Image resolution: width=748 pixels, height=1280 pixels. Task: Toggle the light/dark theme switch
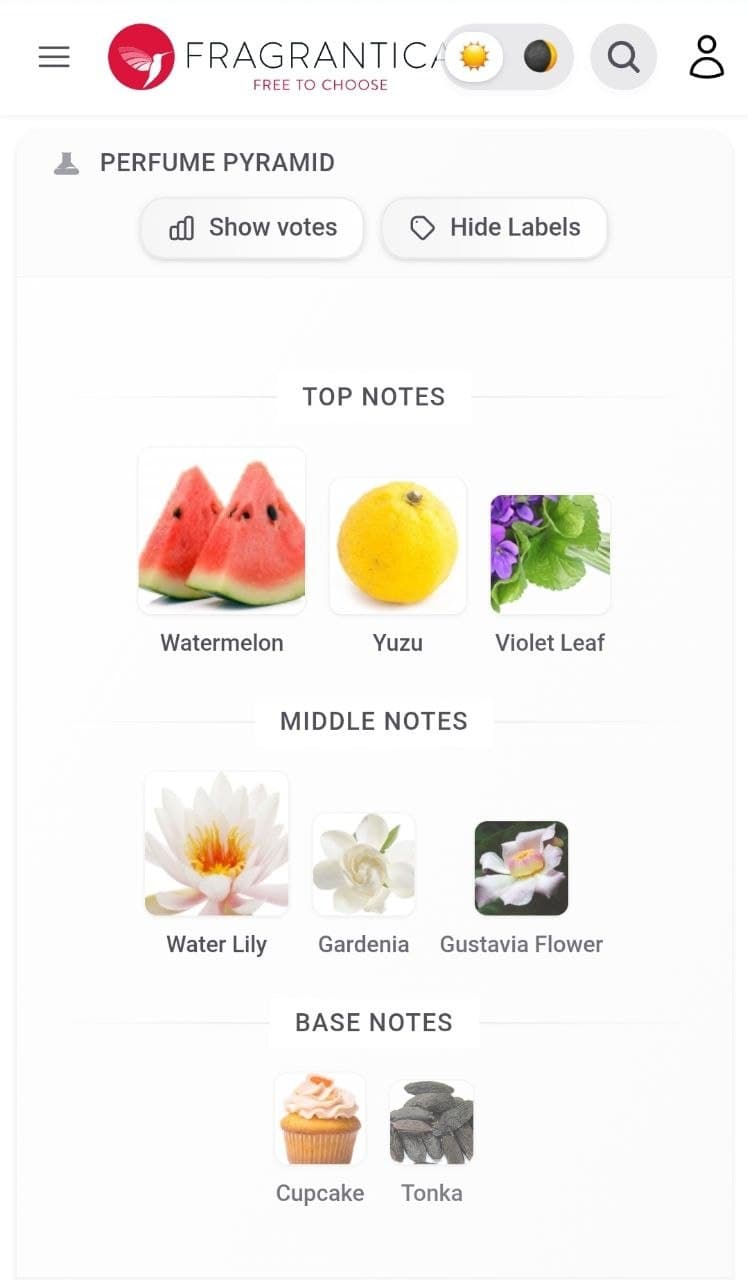click(508, 57)
